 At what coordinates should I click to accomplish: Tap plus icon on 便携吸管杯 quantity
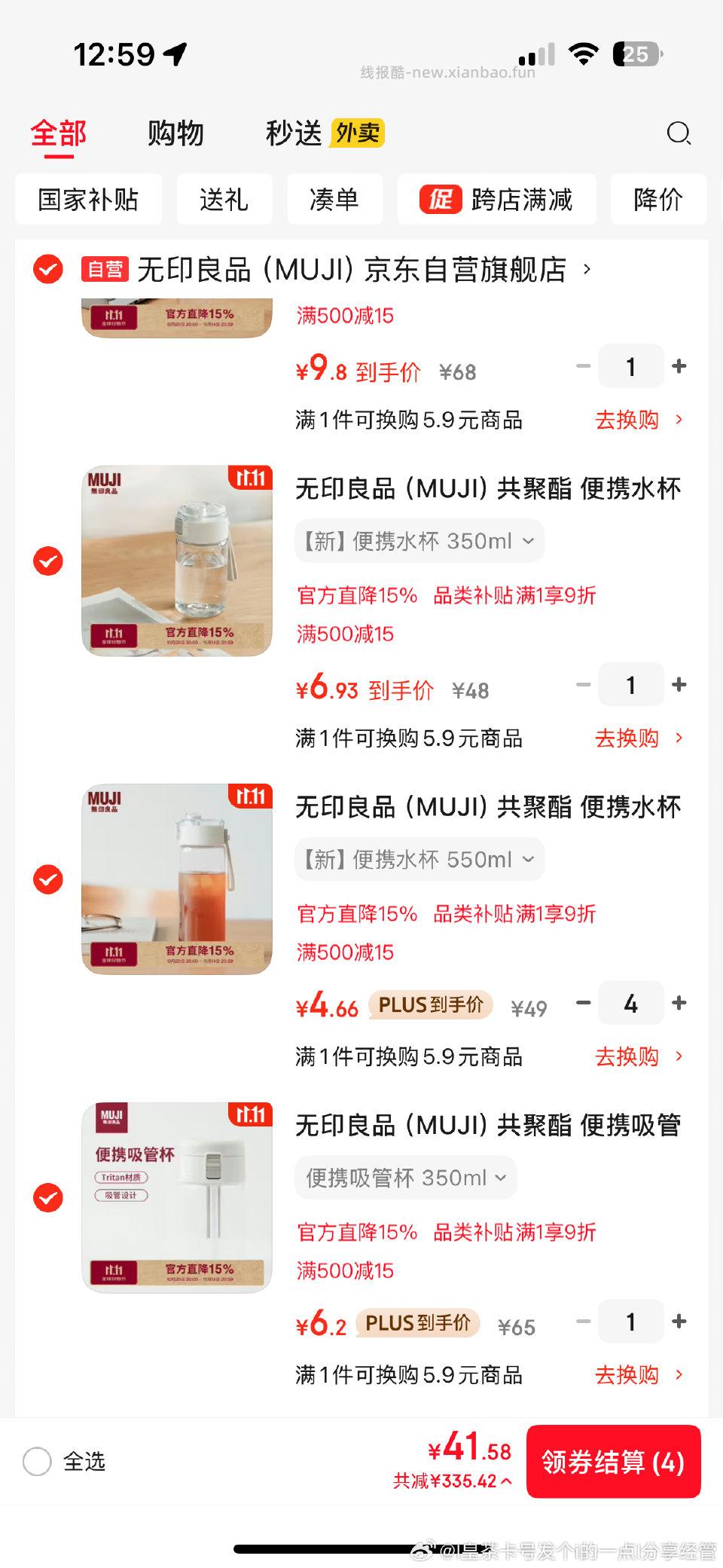pos(679,1321)
